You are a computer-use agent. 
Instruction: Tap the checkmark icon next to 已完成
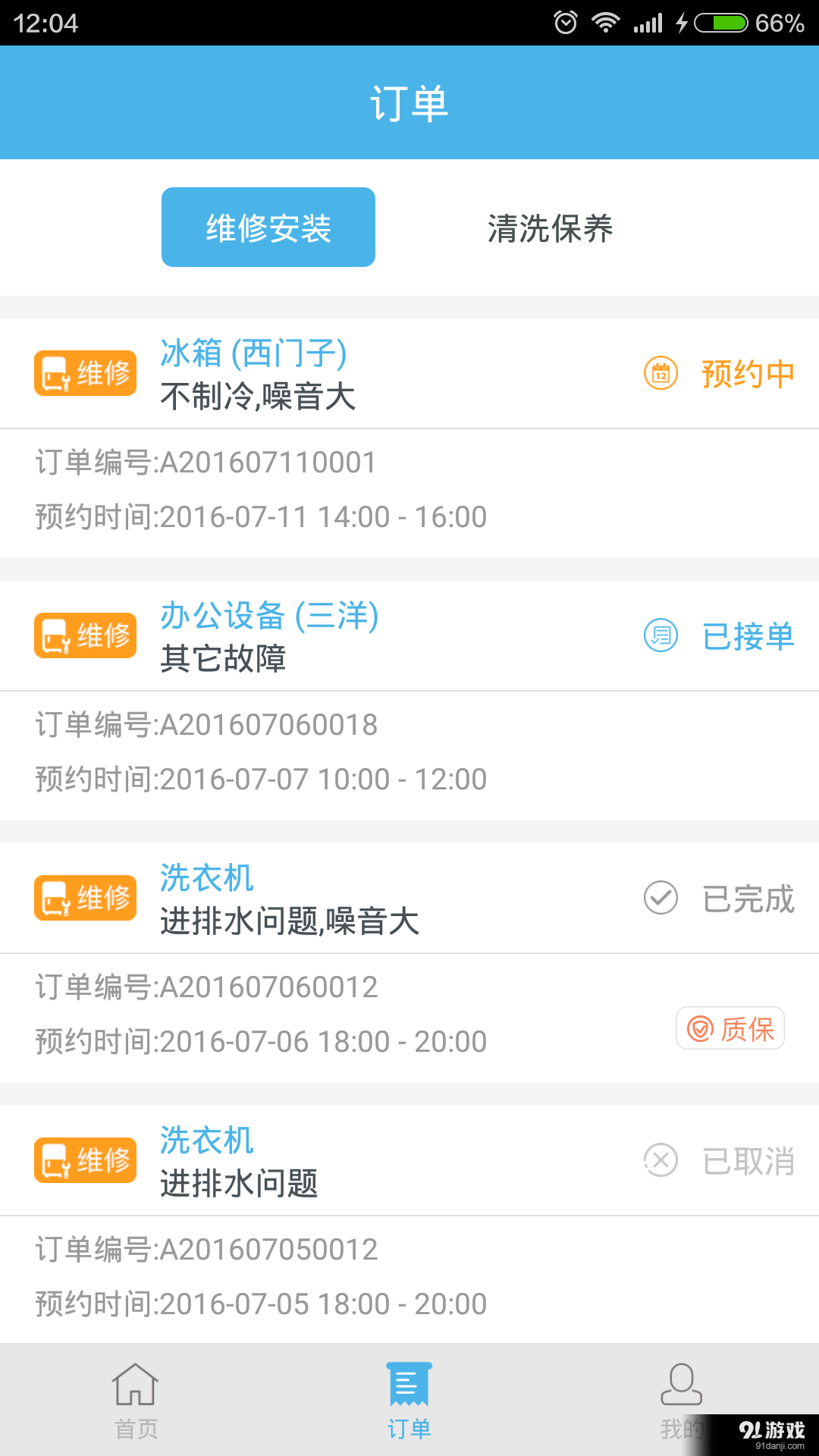pyautogui.click(x=661, y=898)
